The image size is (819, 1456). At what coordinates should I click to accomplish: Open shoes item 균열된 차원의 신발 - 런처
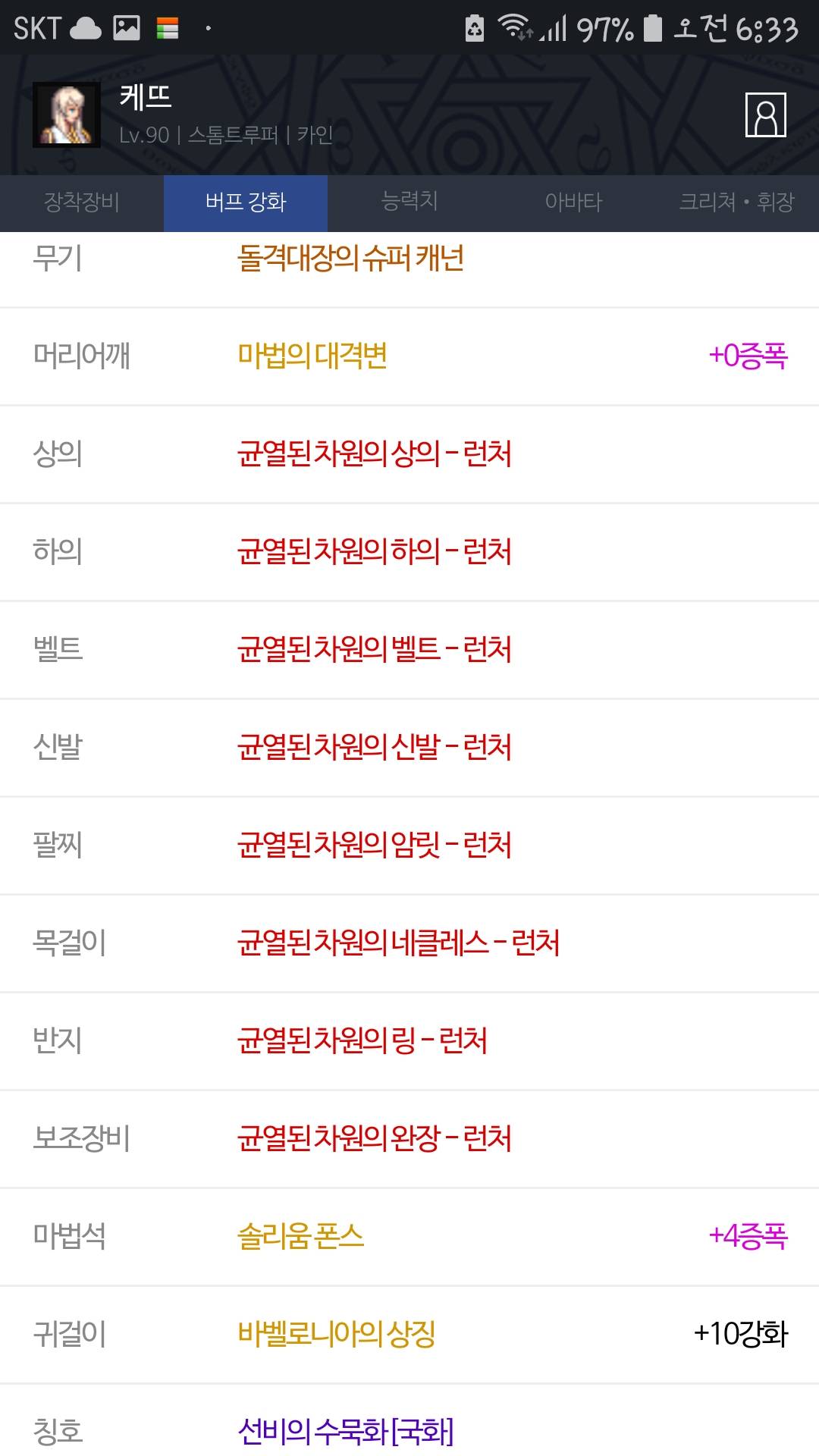point(375,747)
